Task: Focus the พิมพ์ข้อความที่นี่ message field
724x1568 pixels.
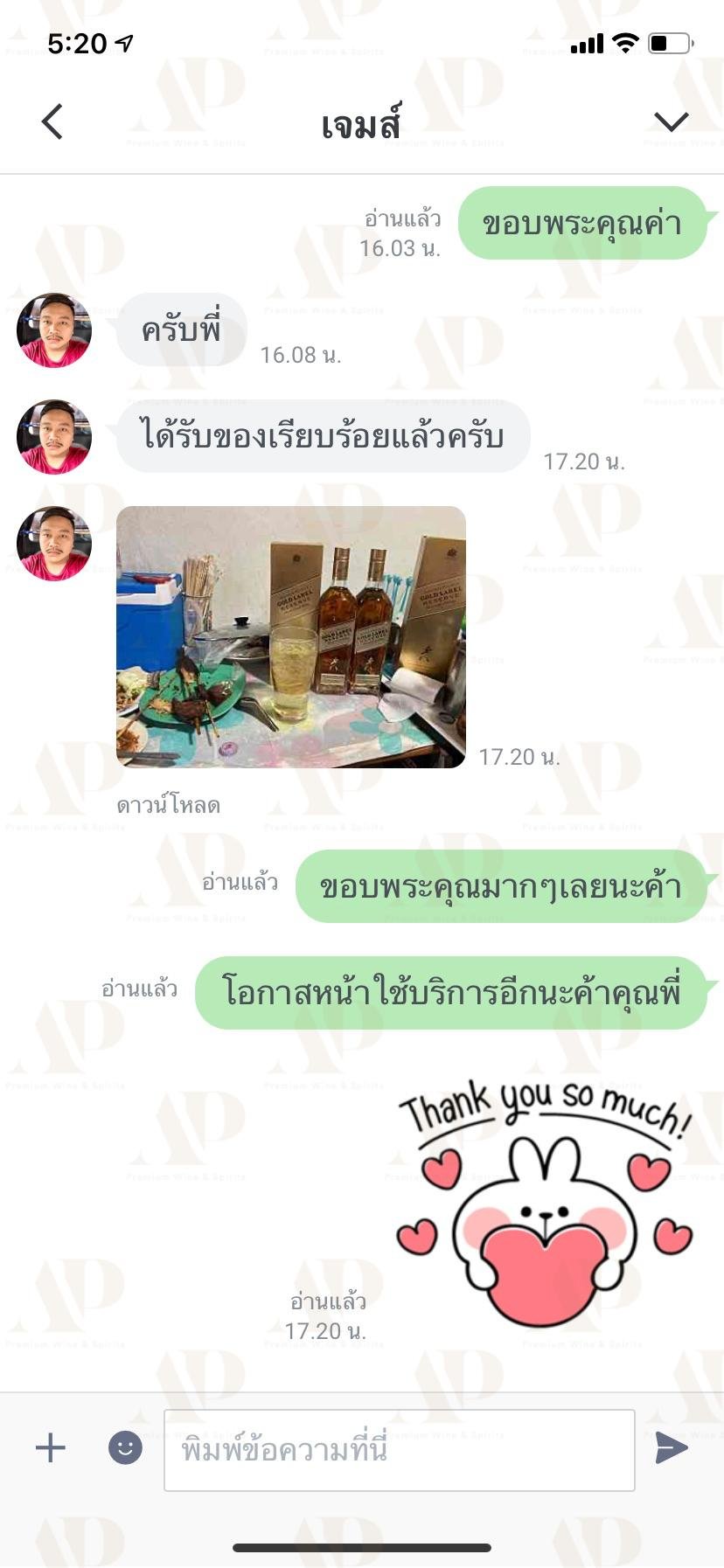Action: (400, 1450)
